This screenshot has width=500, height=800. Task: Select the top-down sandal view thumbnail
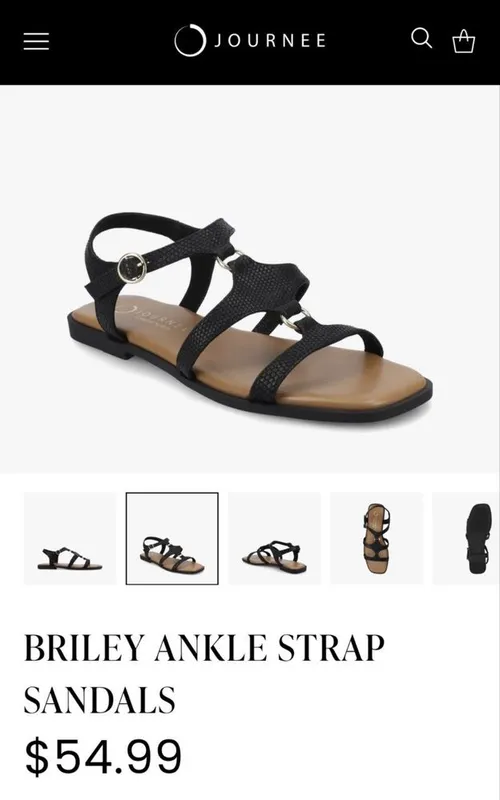click(377, 538)
